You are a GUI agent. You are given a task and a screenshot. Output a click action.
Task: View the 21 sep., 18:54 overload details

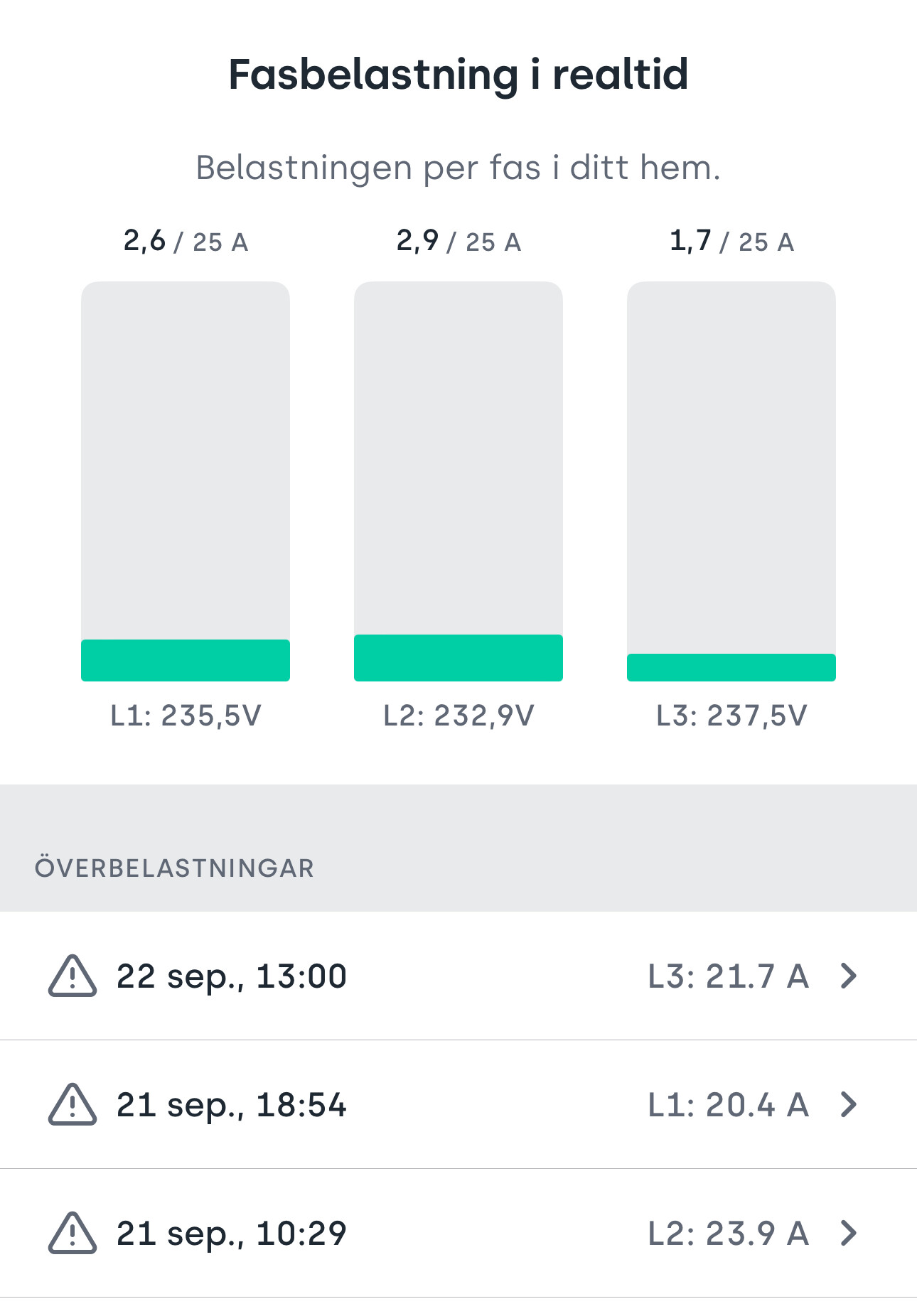[x=458, y=1105]
